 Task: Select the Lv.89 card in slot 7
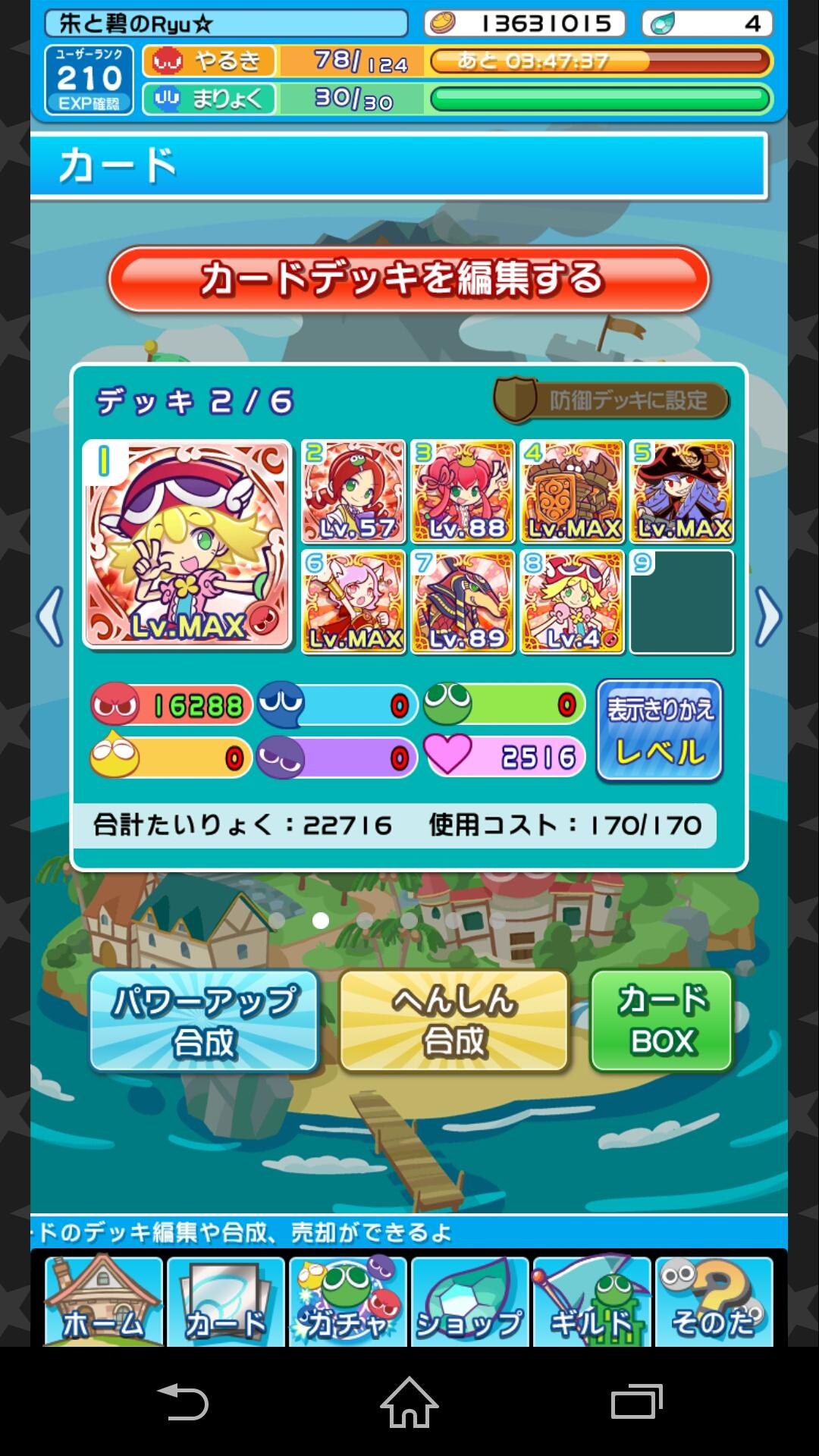[463, 602]
